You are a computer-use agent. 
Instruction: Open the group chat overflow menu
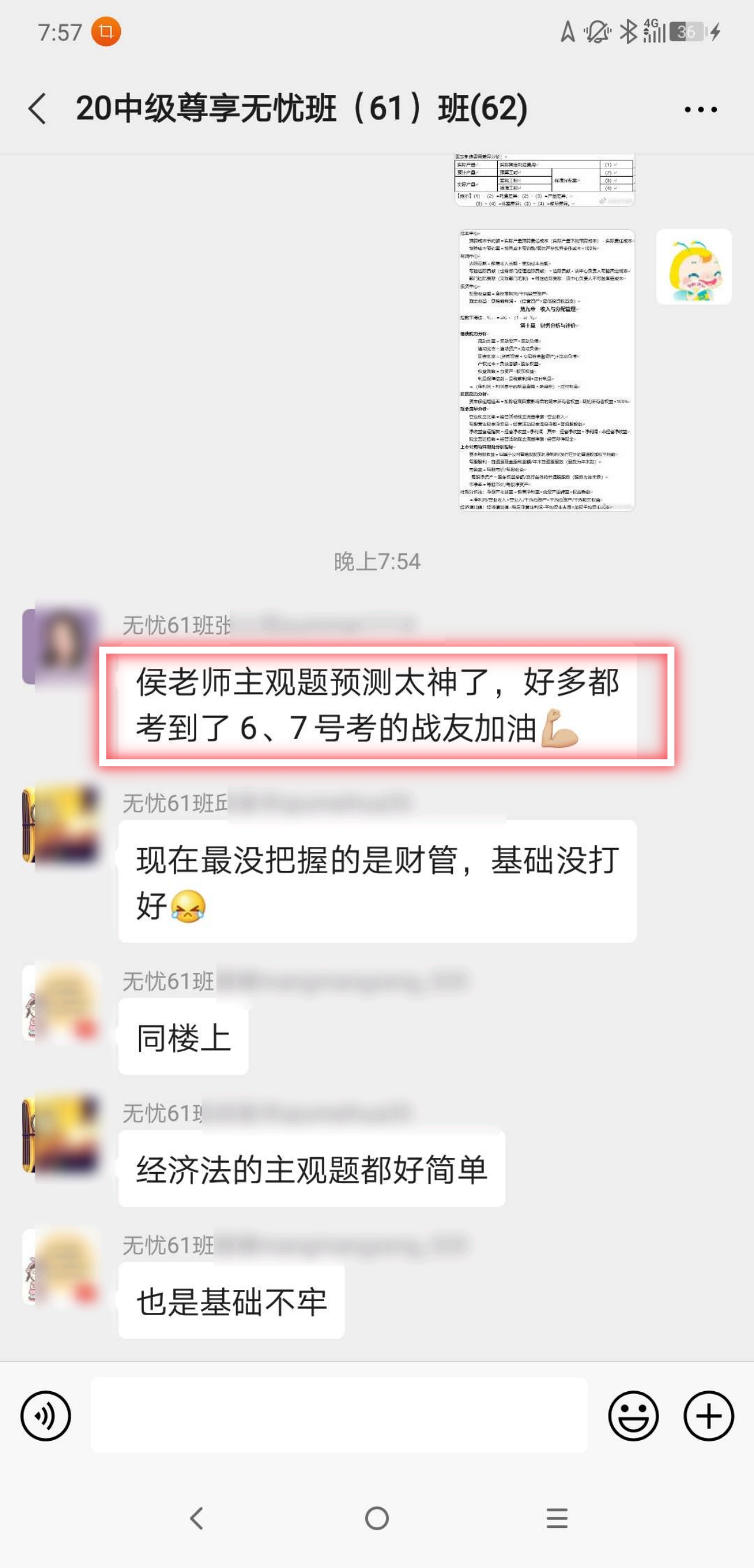pyautogui.click(x=700, y=110)
